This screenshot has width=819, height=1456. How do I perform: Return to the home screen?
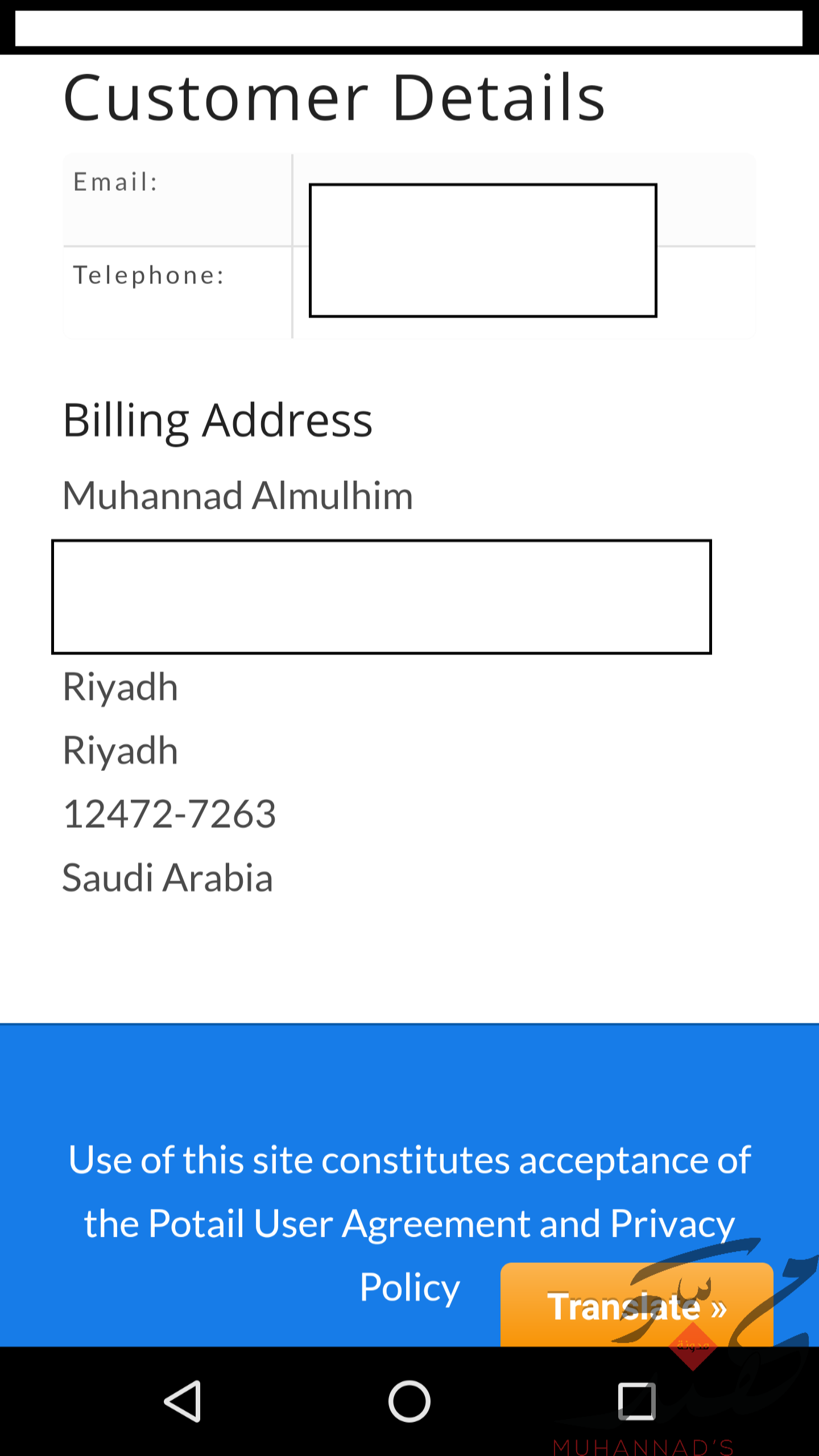coord(409,1401)
